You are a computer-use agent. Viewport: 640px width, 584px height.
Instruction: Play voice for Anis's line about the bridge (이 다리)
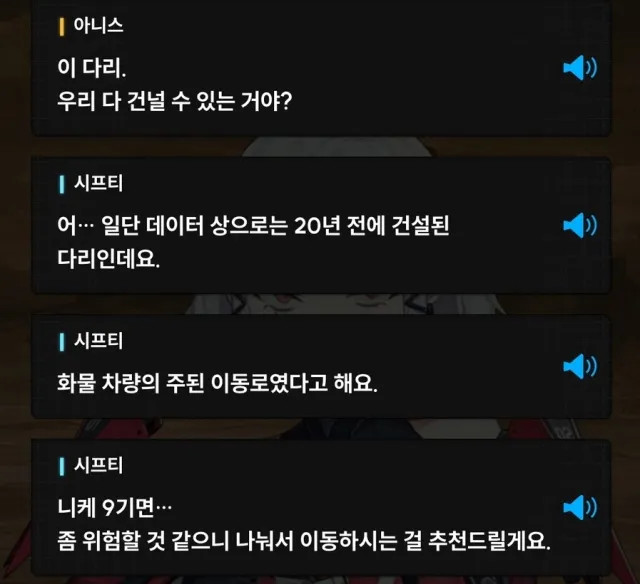[x=579, y=68]
